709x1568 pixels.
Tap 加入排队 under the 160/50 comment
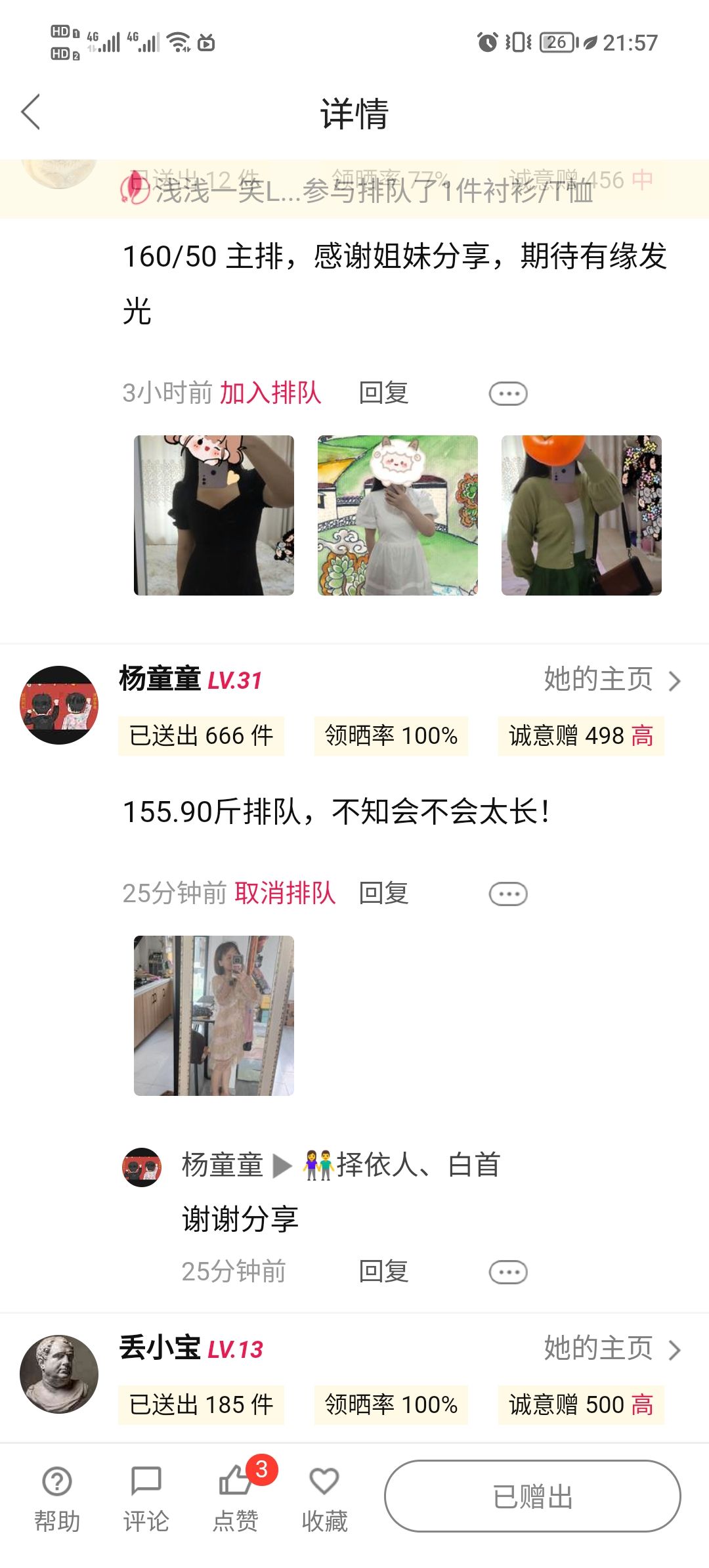coord(270,393)
